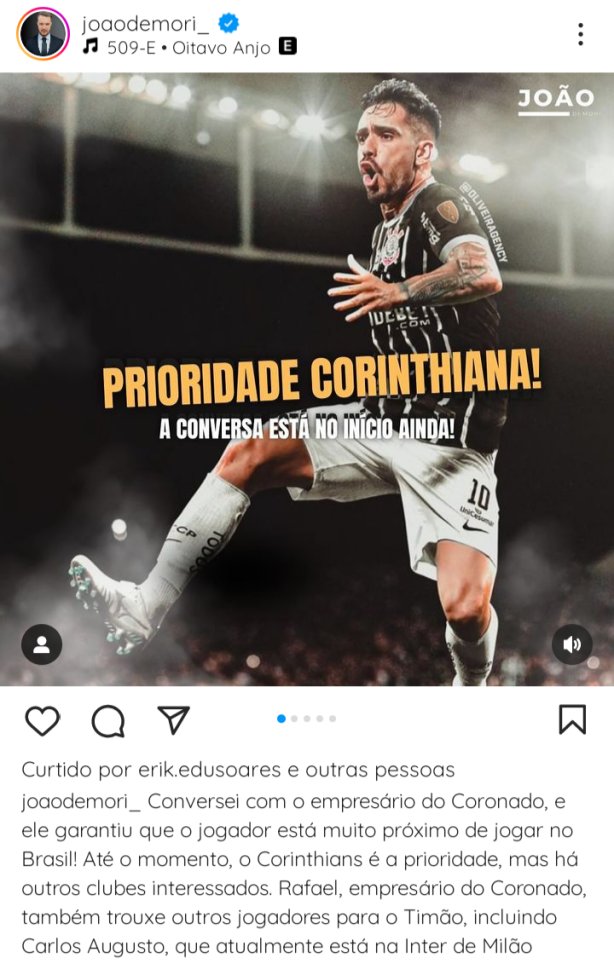The height and width of the screenshot is (970, 614).
Task: Open the comments on this post
Action: coord(108,720)
